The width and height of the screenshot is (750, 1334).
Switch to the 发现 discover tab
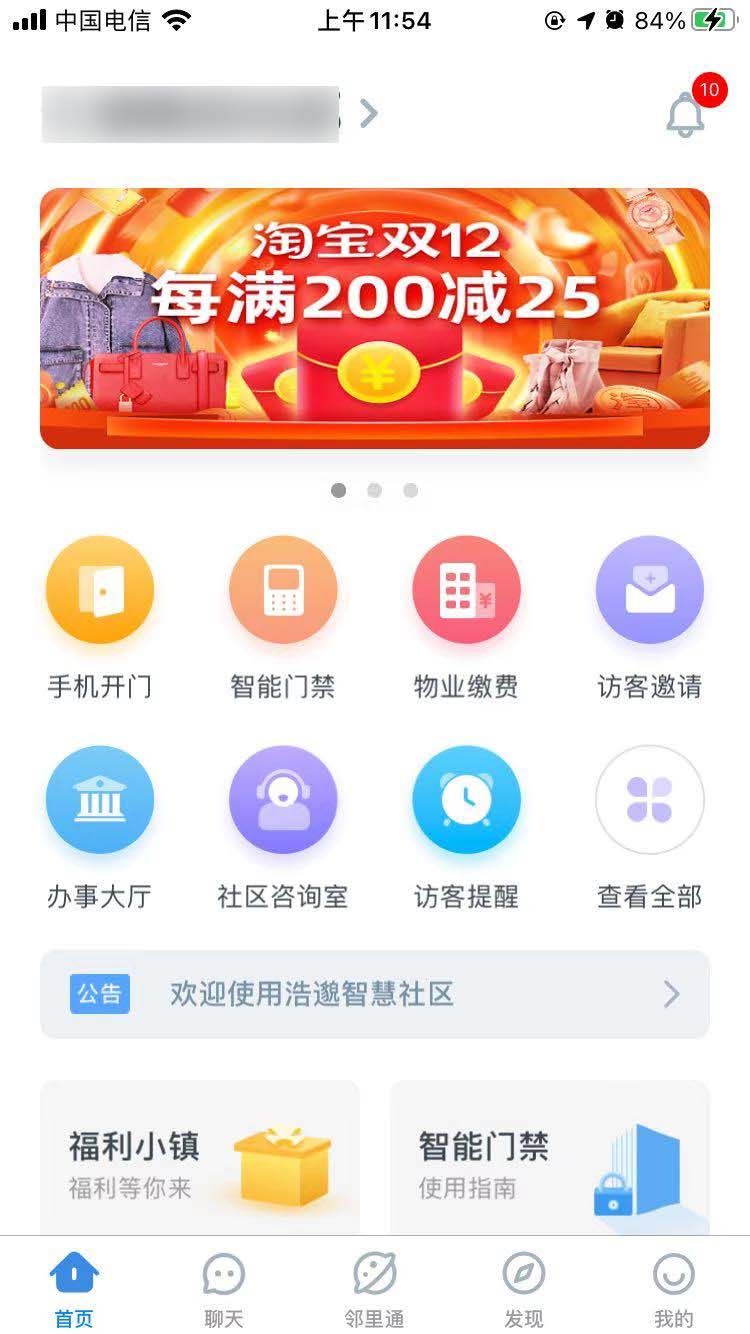click(525, 1285)
